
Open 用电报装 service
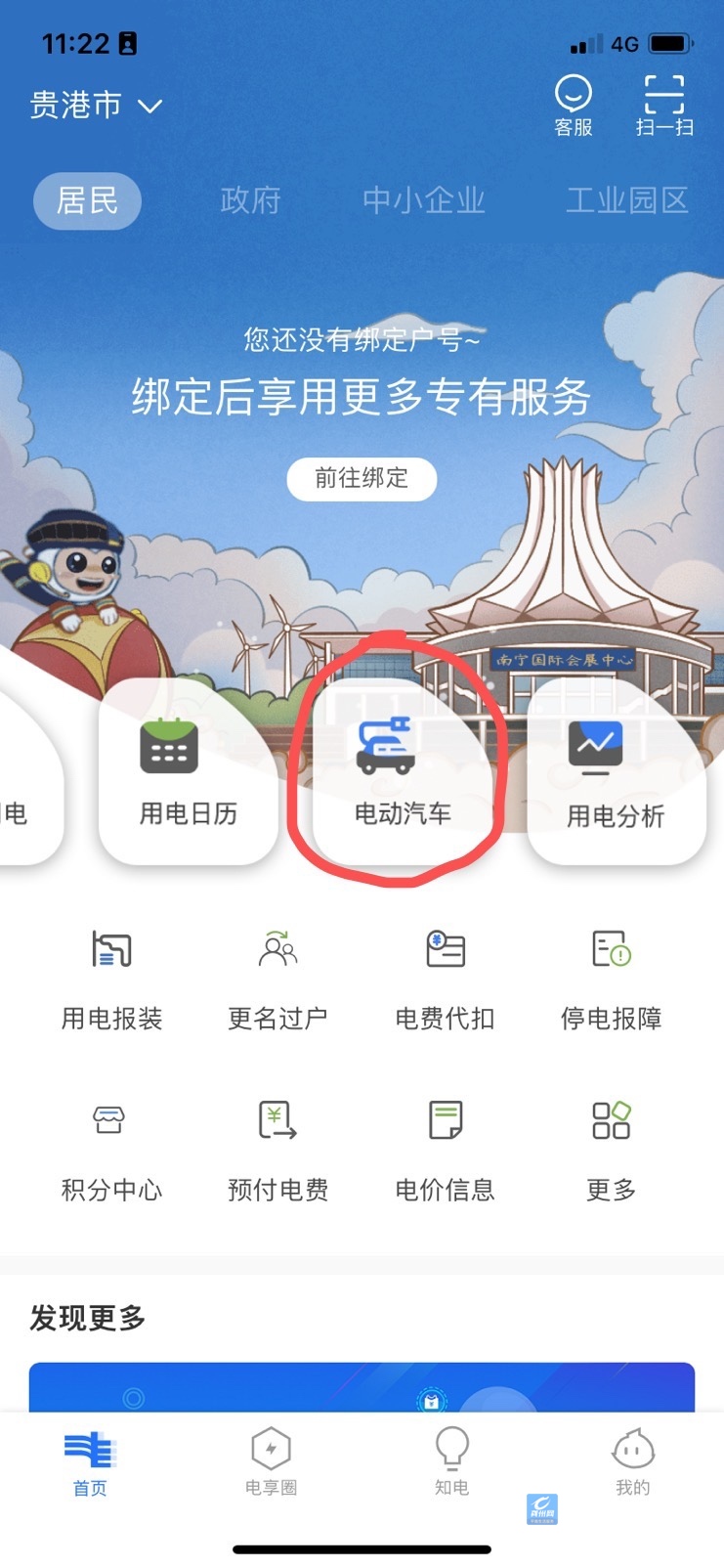pos(111,978)
